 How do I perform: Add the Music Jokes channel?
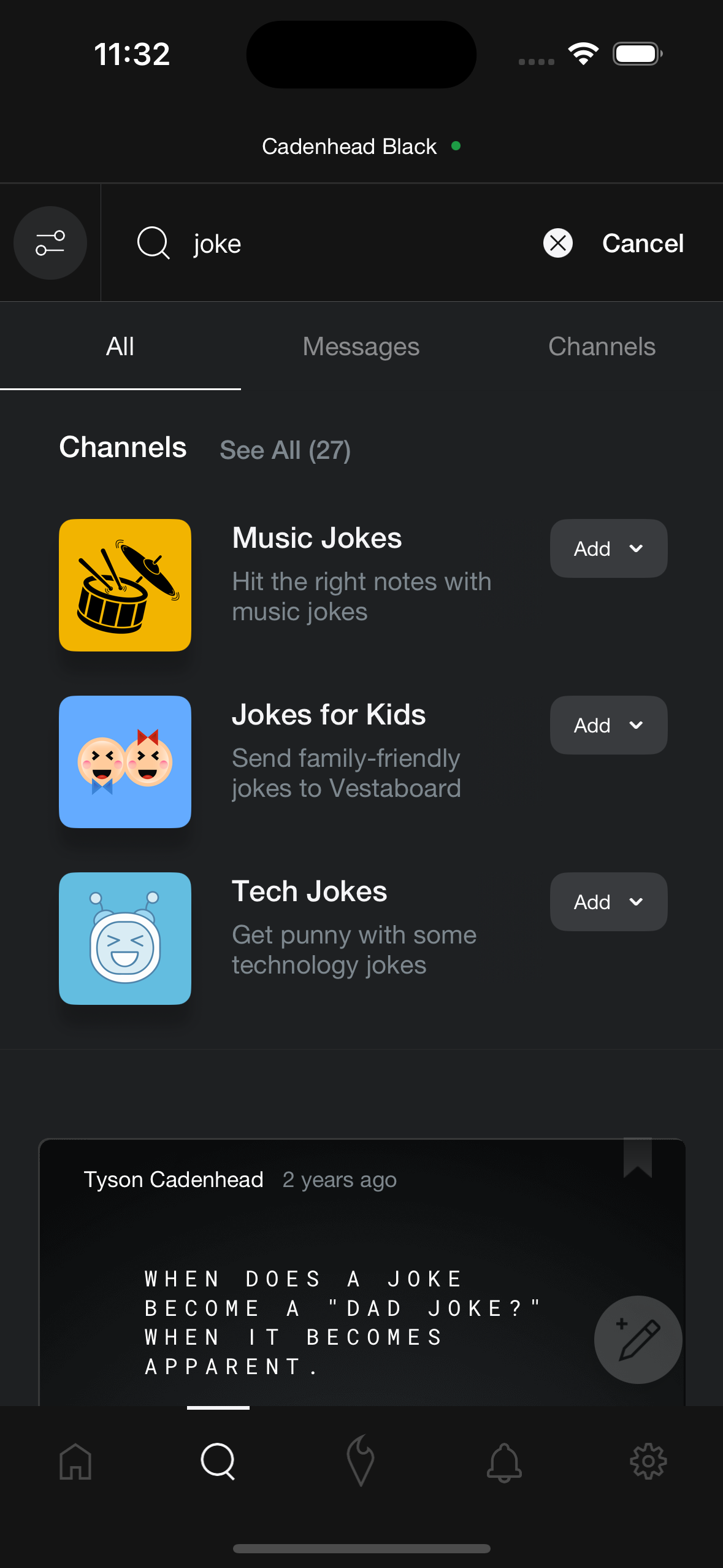click(608, 548)
